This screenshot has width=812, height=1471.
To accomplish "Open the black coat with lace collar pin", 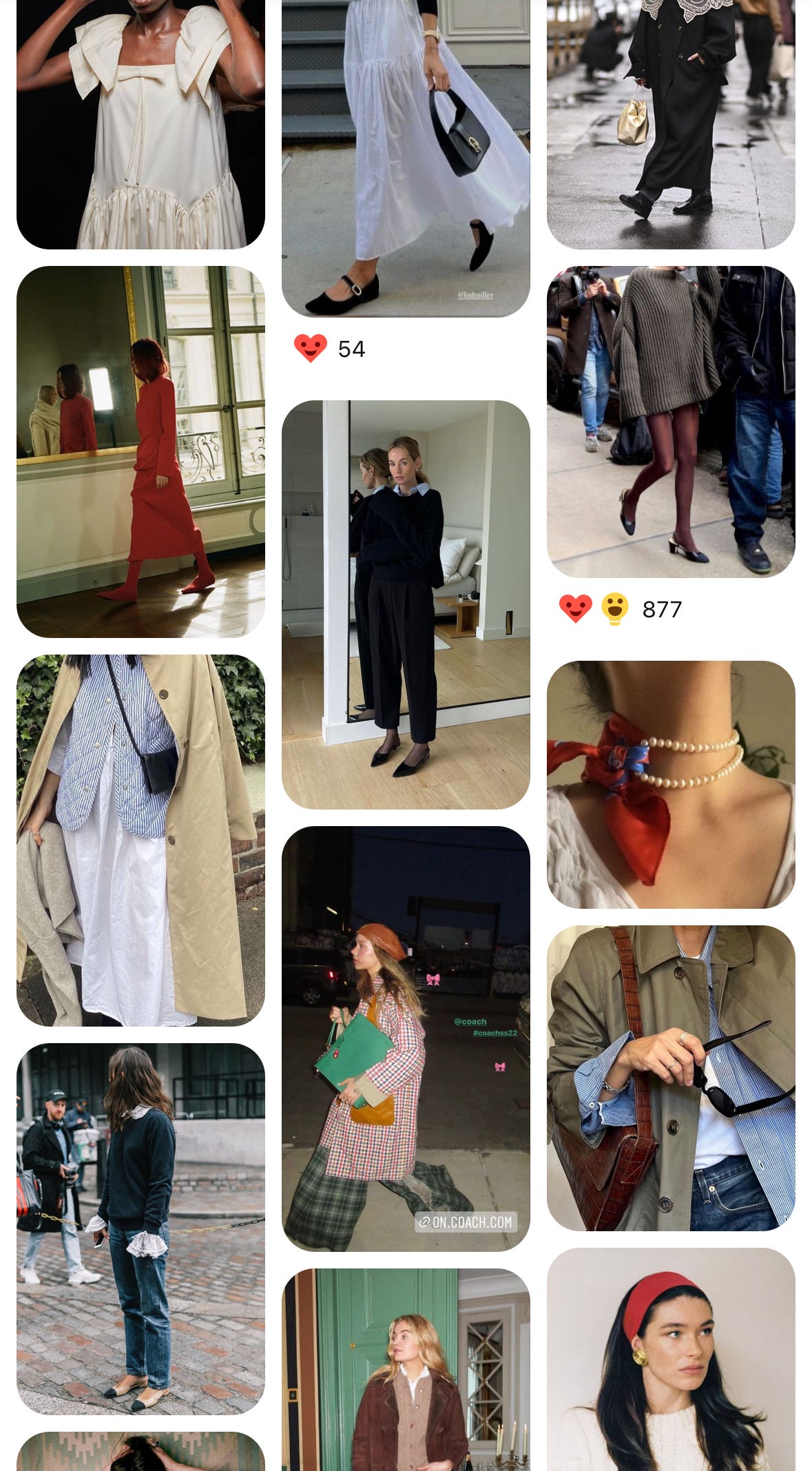I will [671, 124].
